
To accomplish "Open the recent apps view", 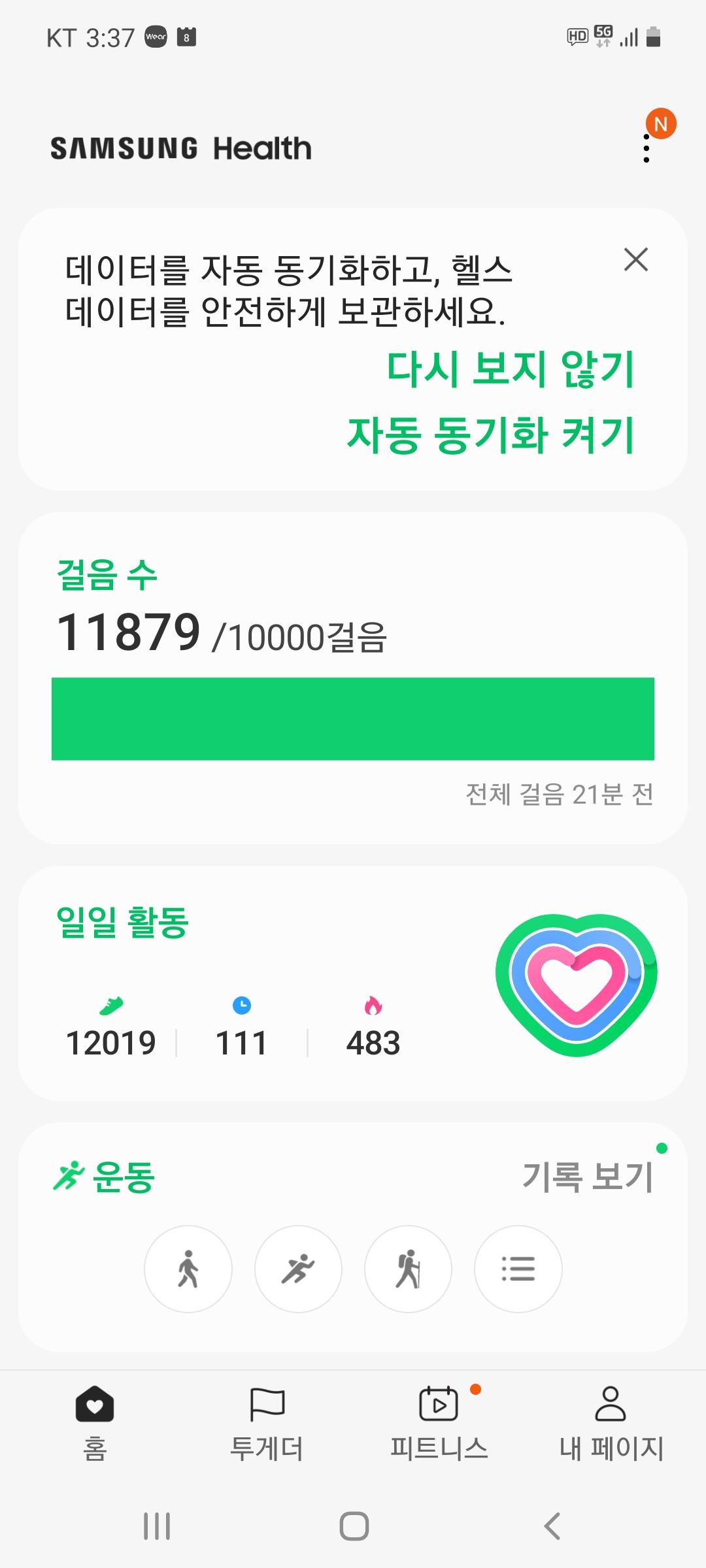I will (157, 1526).
